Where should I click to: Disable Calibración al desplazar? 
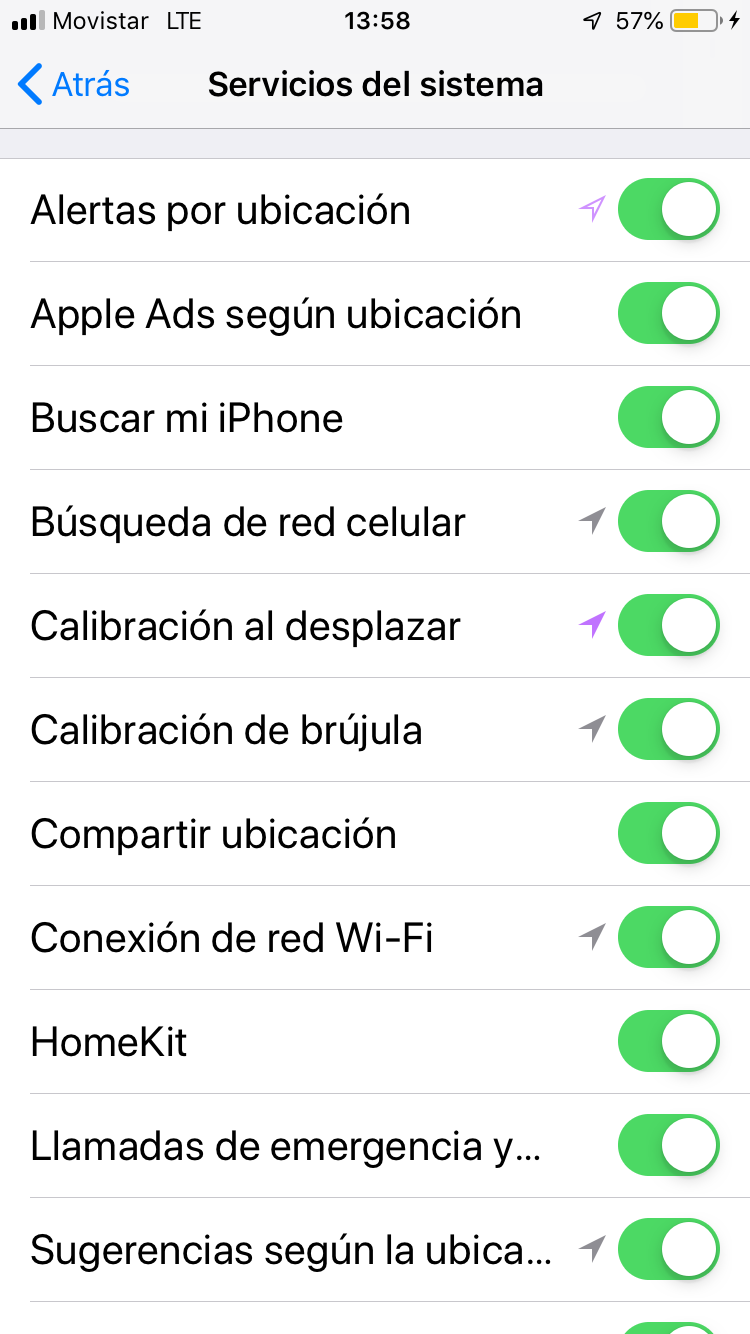(x=668, y=626)
